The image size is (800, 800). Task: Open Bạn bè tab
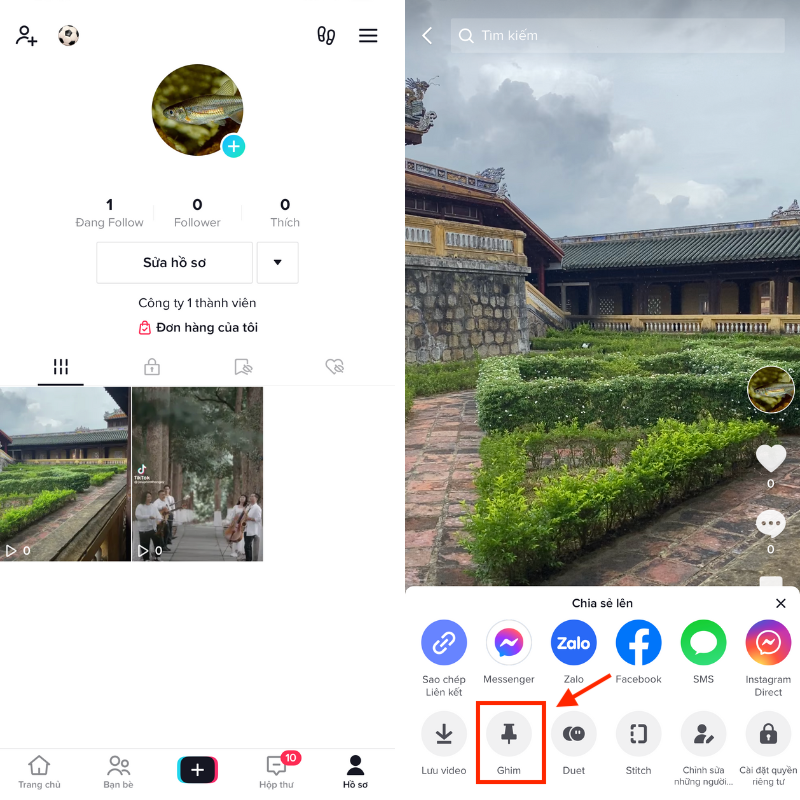(118, 771)
